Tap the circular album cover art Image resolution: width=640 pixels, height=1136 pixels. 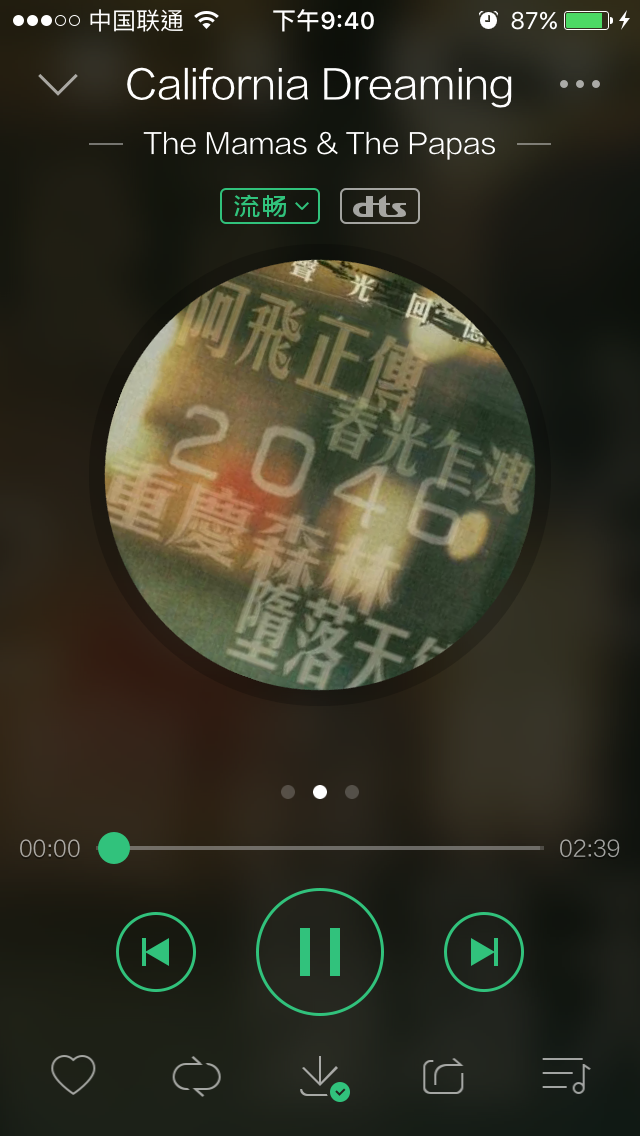[320, 474]
